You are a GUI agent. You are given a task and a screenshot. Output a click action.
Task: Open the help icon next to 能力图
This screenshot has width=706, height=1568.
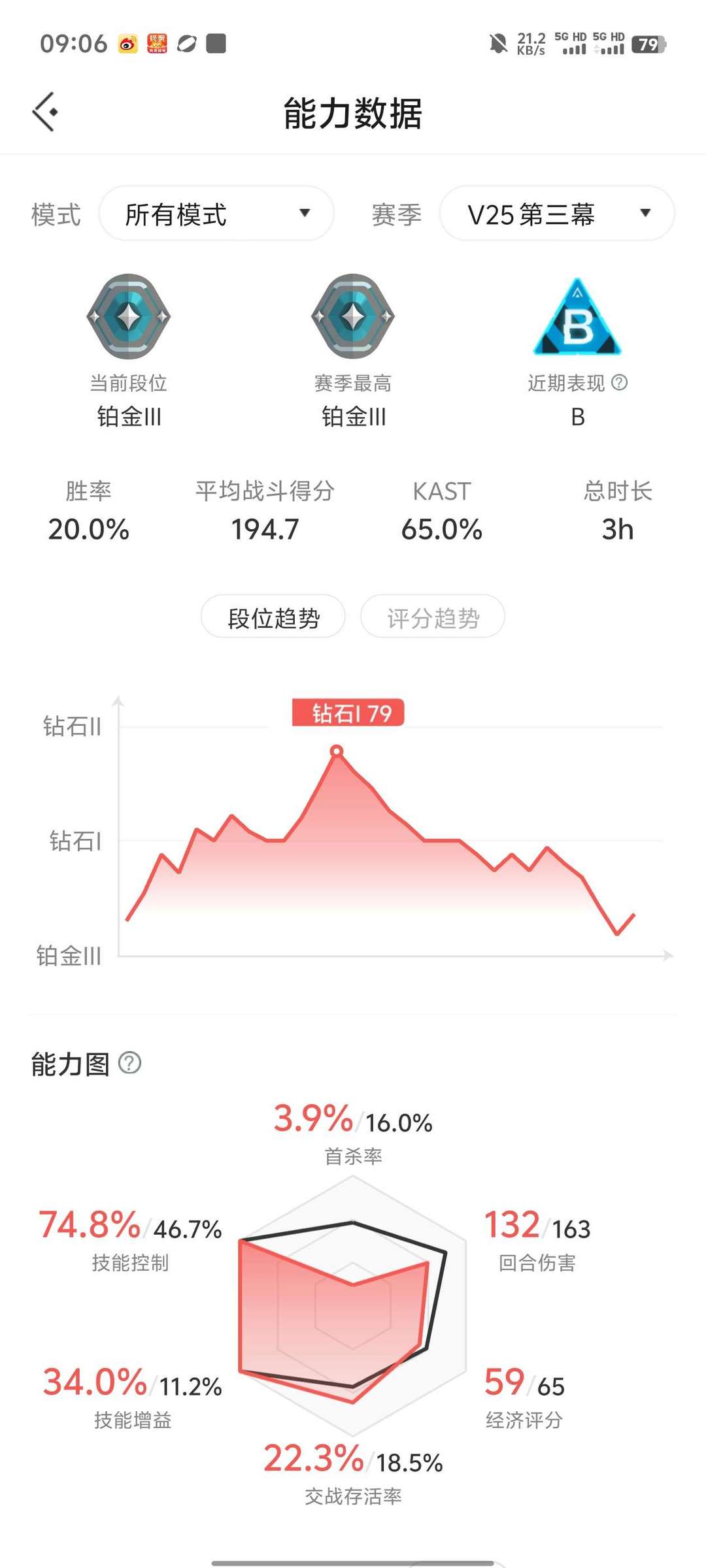pyautogui.click(x=129, y=1063)
